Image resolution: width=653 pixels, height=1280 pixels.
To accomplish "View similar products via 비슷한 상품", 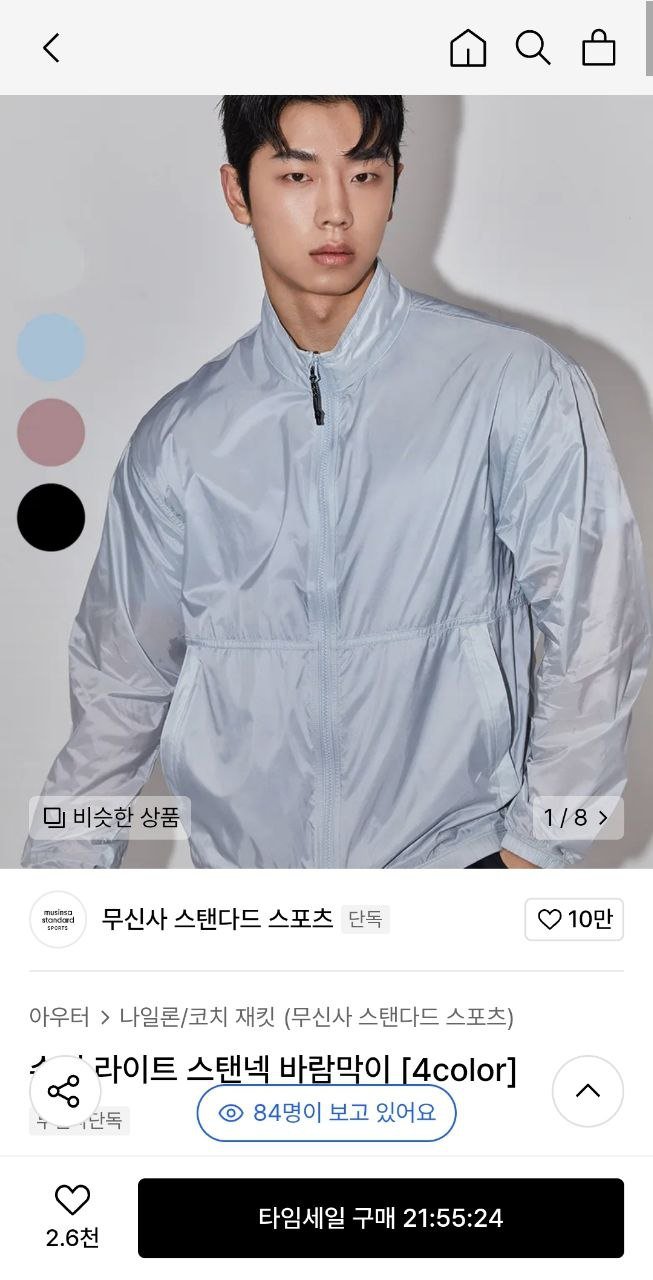I will (111, 817).
